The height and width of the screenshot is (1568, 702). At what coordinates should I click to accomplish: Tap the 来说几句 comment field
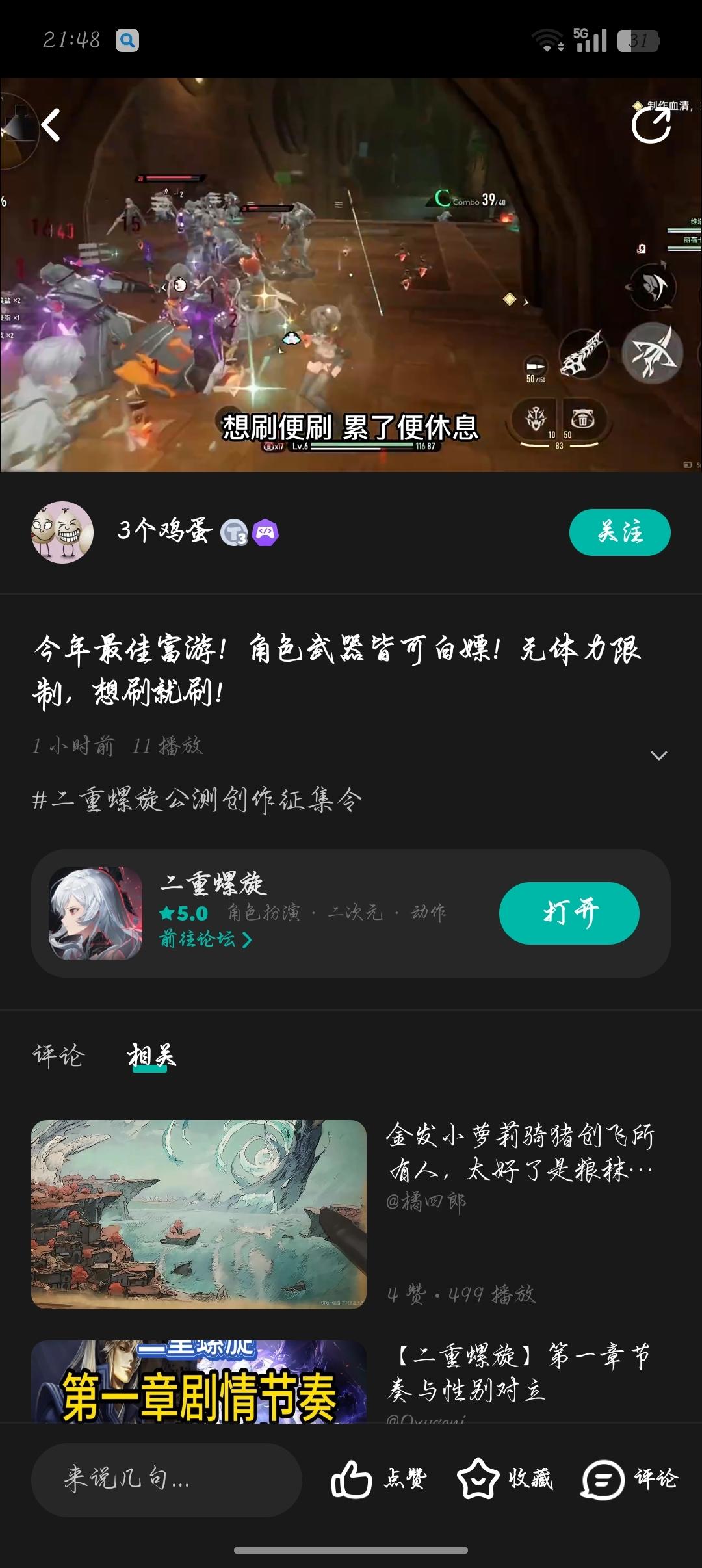166,1480
